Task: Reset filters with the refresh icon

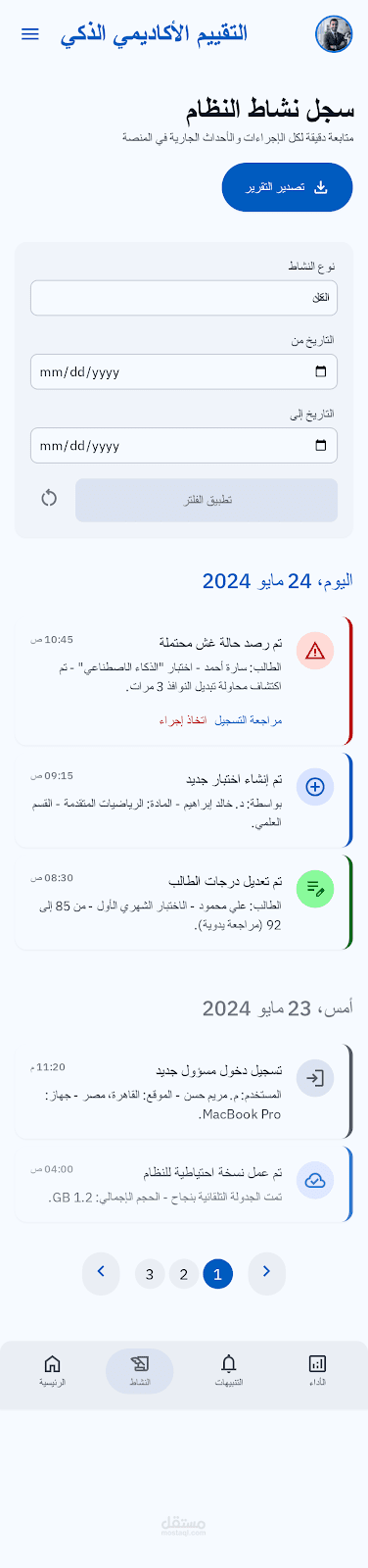Action: point(49,498)
